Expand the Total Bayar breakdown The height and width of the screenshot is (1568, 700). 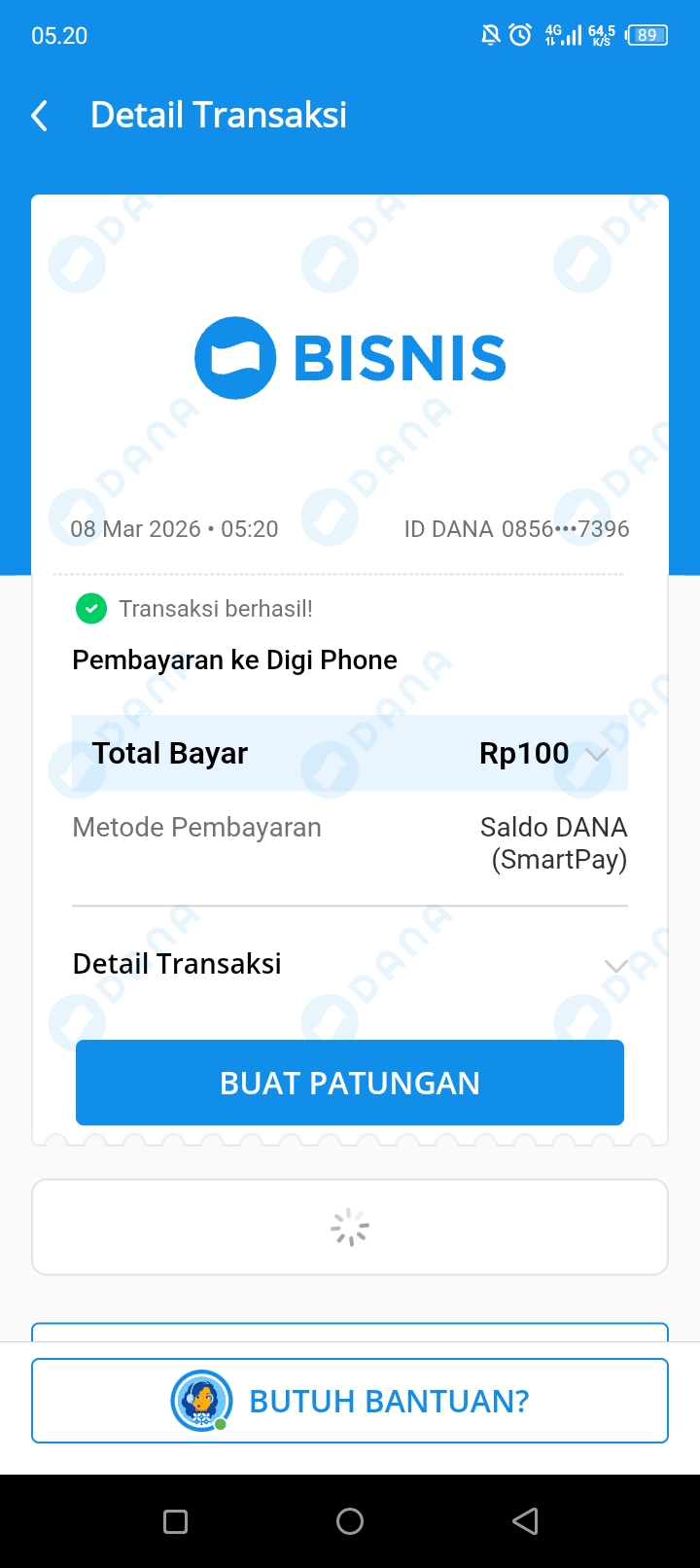coord(597,754)
